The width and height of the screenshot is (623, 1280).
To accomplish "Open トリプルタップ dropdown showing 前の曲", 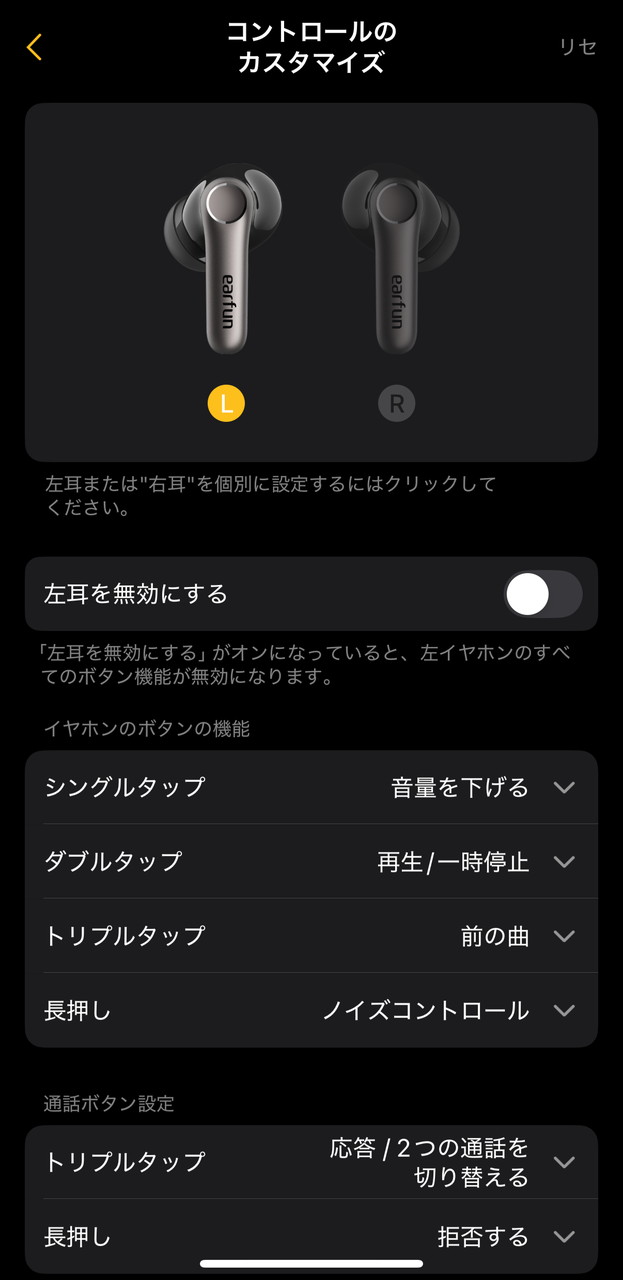I will [564, 936].
